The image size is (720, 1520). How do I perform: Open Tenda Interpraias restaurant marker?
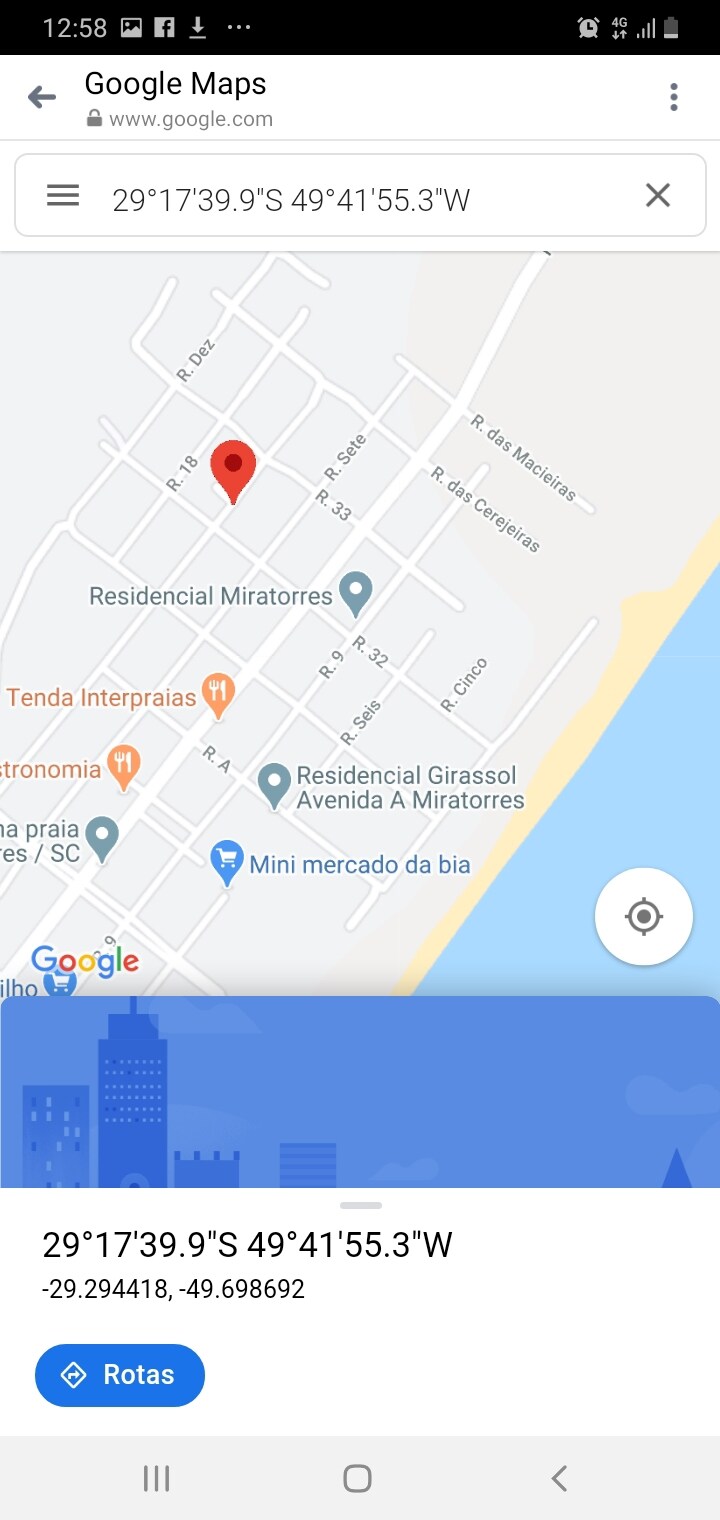click(218, 693)
